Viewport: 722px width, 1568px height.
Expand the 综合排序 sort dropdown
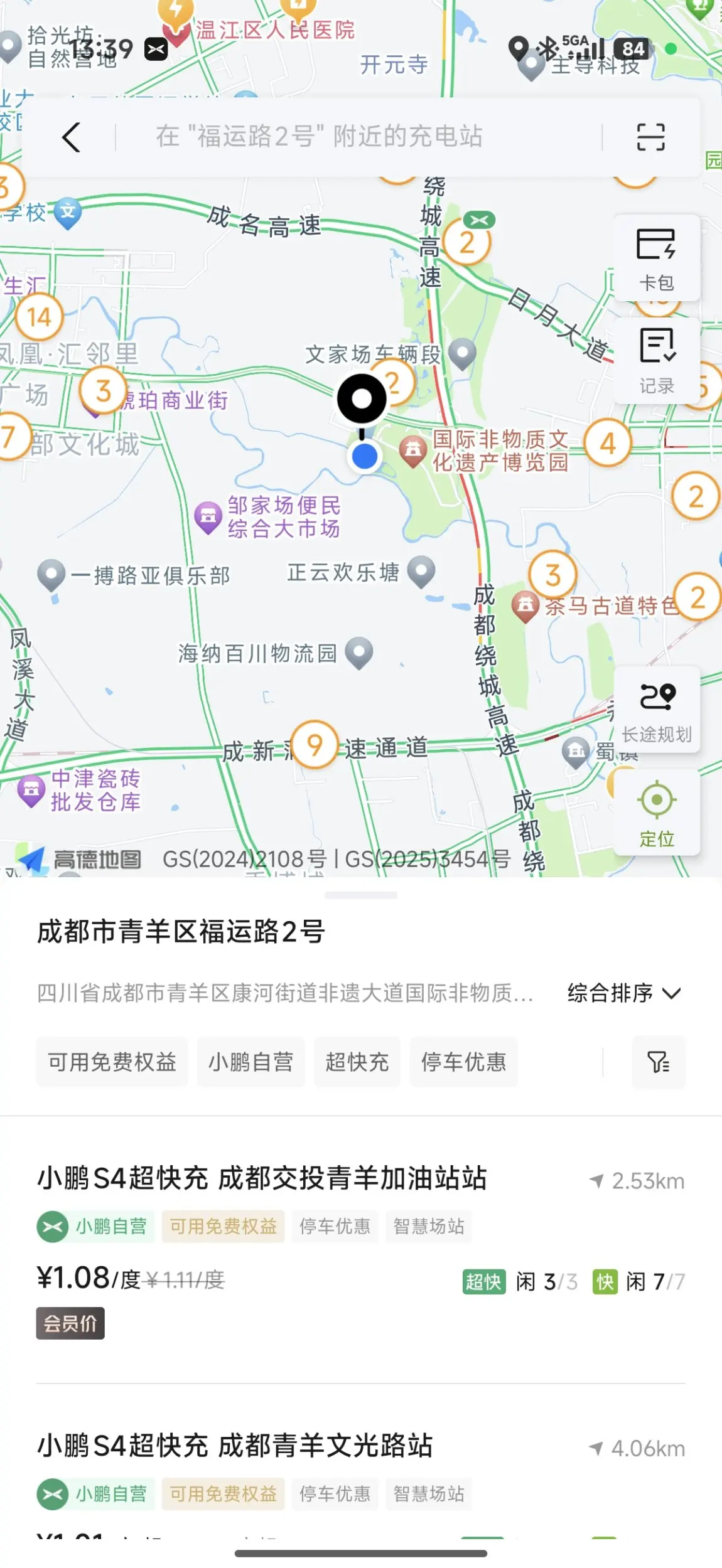624,993
